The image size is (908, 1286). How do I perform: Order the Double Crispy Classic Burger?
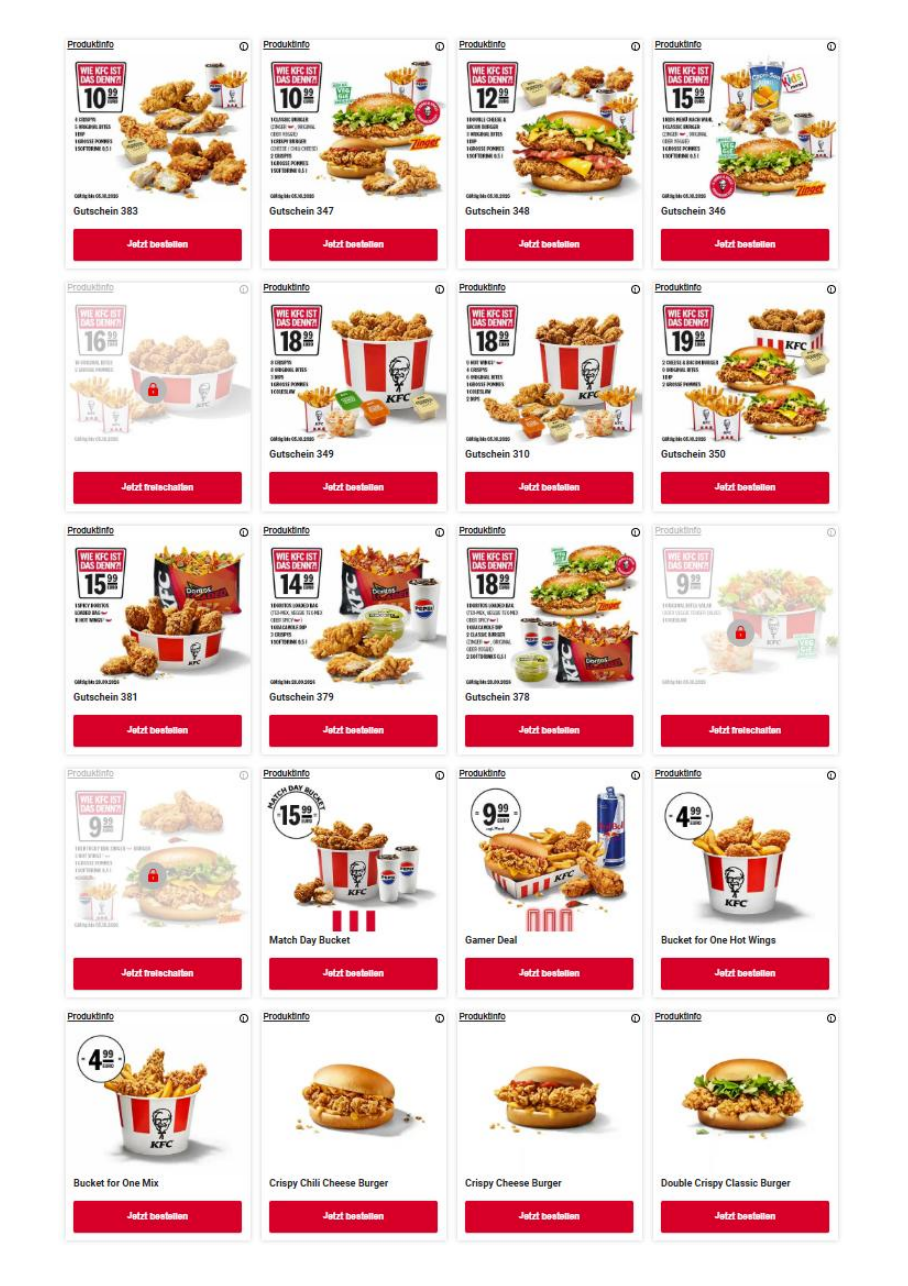745,1216
